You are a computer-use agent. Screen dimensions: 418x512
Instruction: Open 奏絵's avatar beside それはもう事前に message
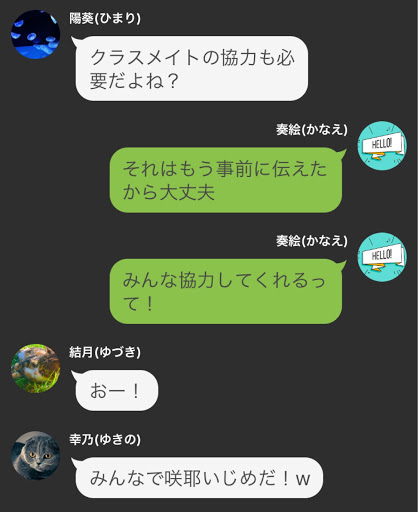point(382,146)
